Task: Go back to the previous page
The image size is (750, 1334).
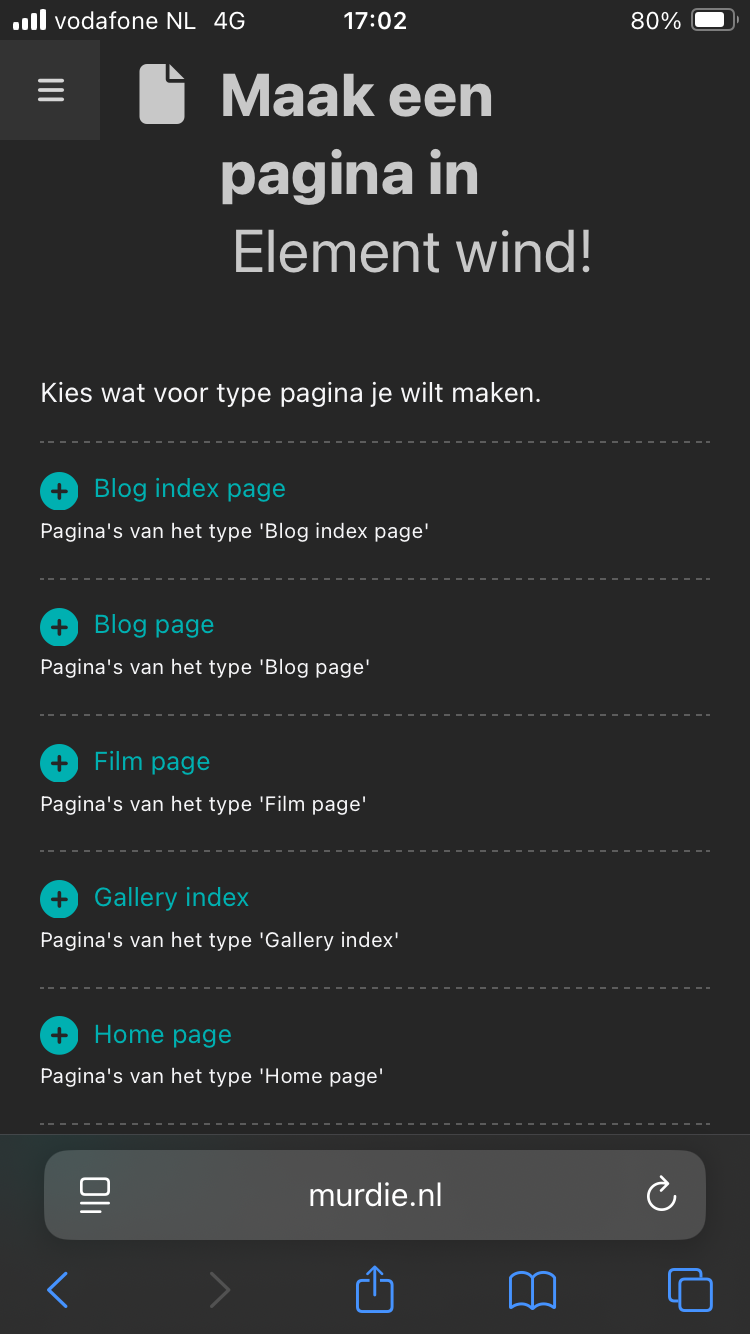Action: point(58,1290)
